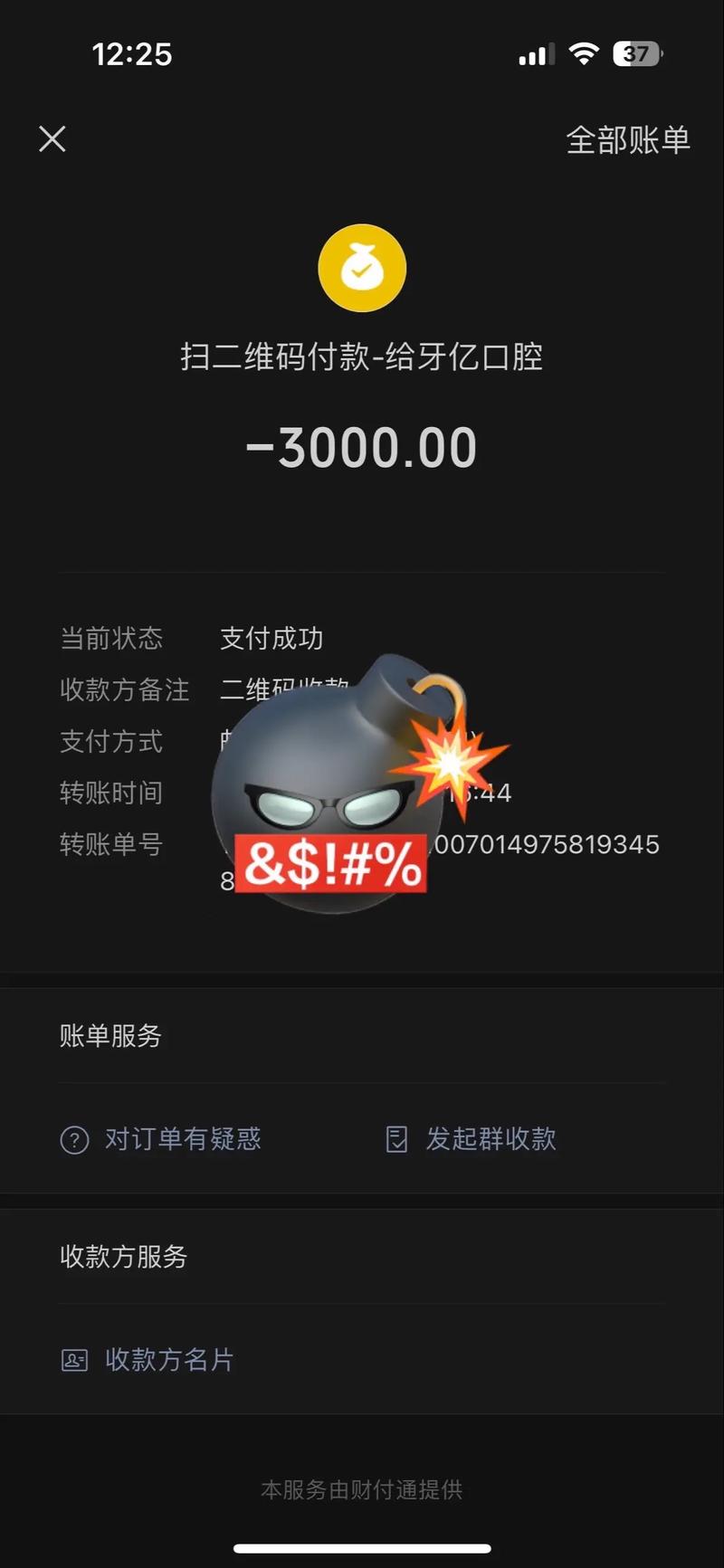Select the 账单服务 section header
This screenshot has width=724, height=1568.
[109, 1036]
